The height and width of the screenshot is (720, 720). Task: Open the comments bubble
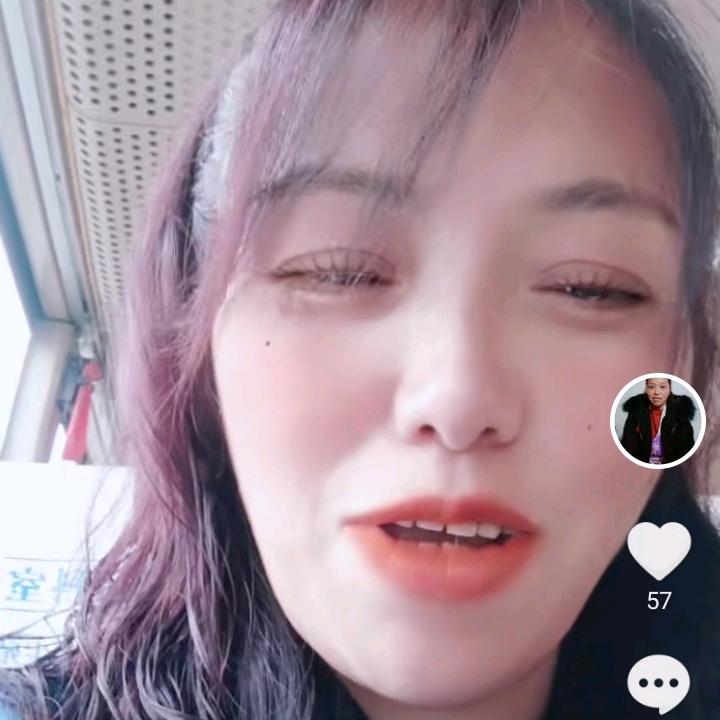658,684
